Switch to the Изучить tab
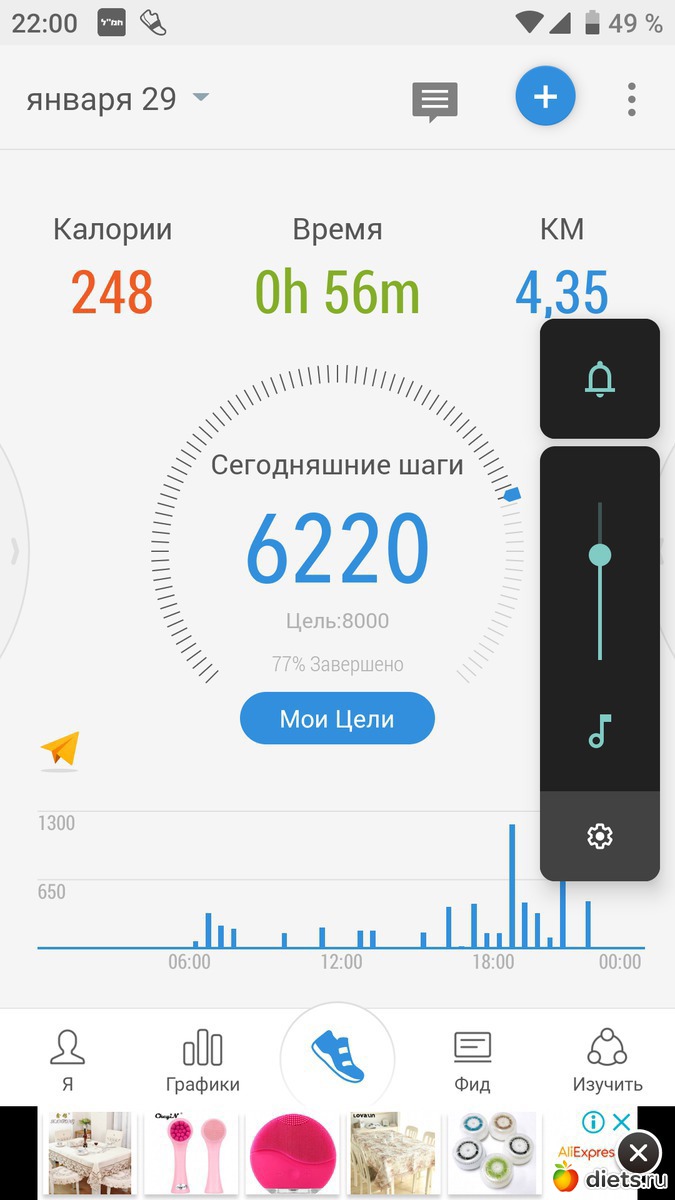675x1200 pixels. pos(607,1060)
